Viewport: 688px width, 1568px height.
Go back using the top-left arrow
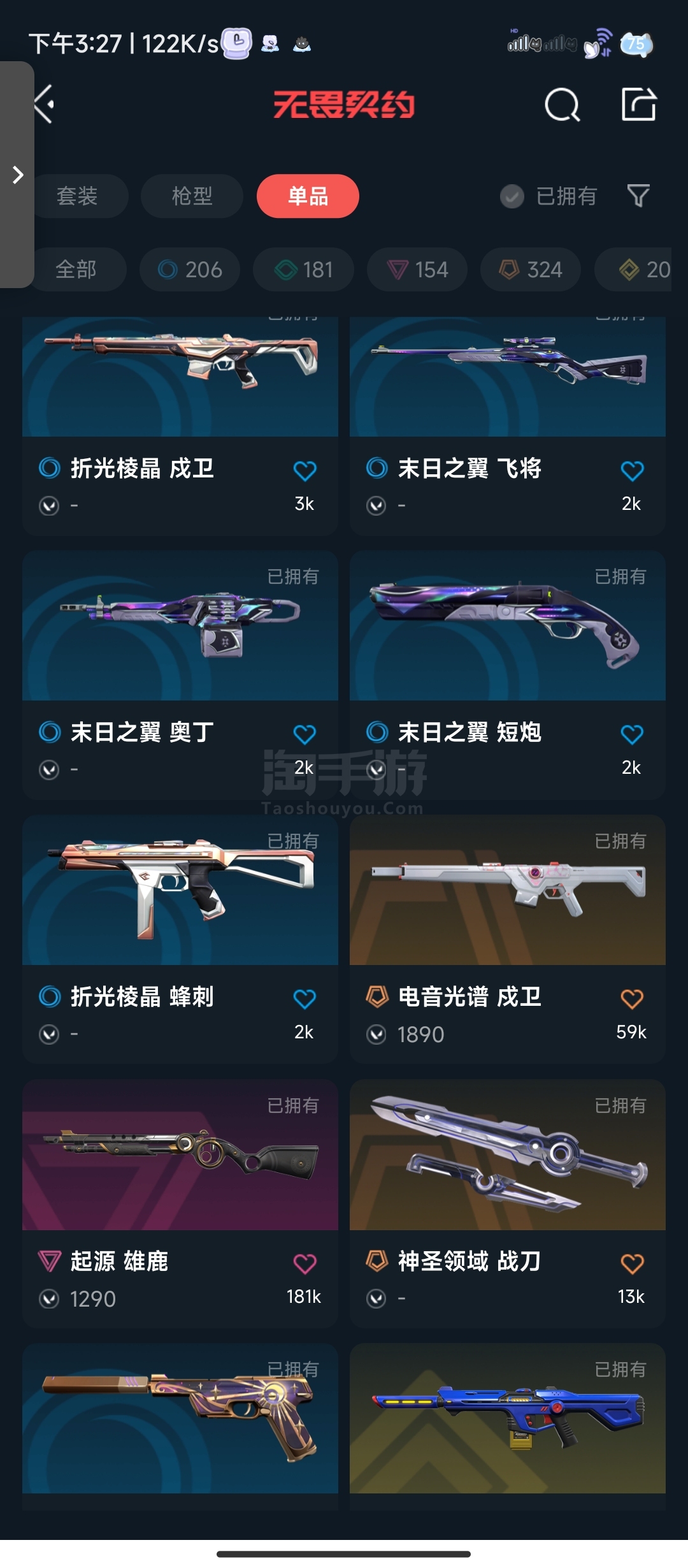coord(43,104)
